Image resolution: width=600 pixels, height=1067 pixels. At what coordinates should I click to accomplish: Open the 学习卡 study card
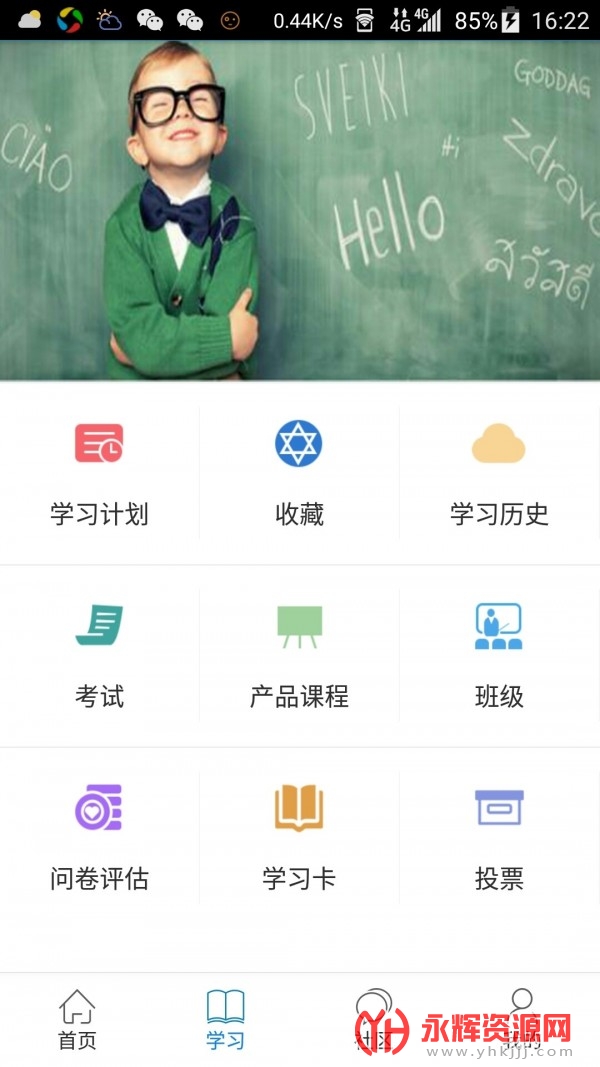pyautogui.click(x=299, y=838)
